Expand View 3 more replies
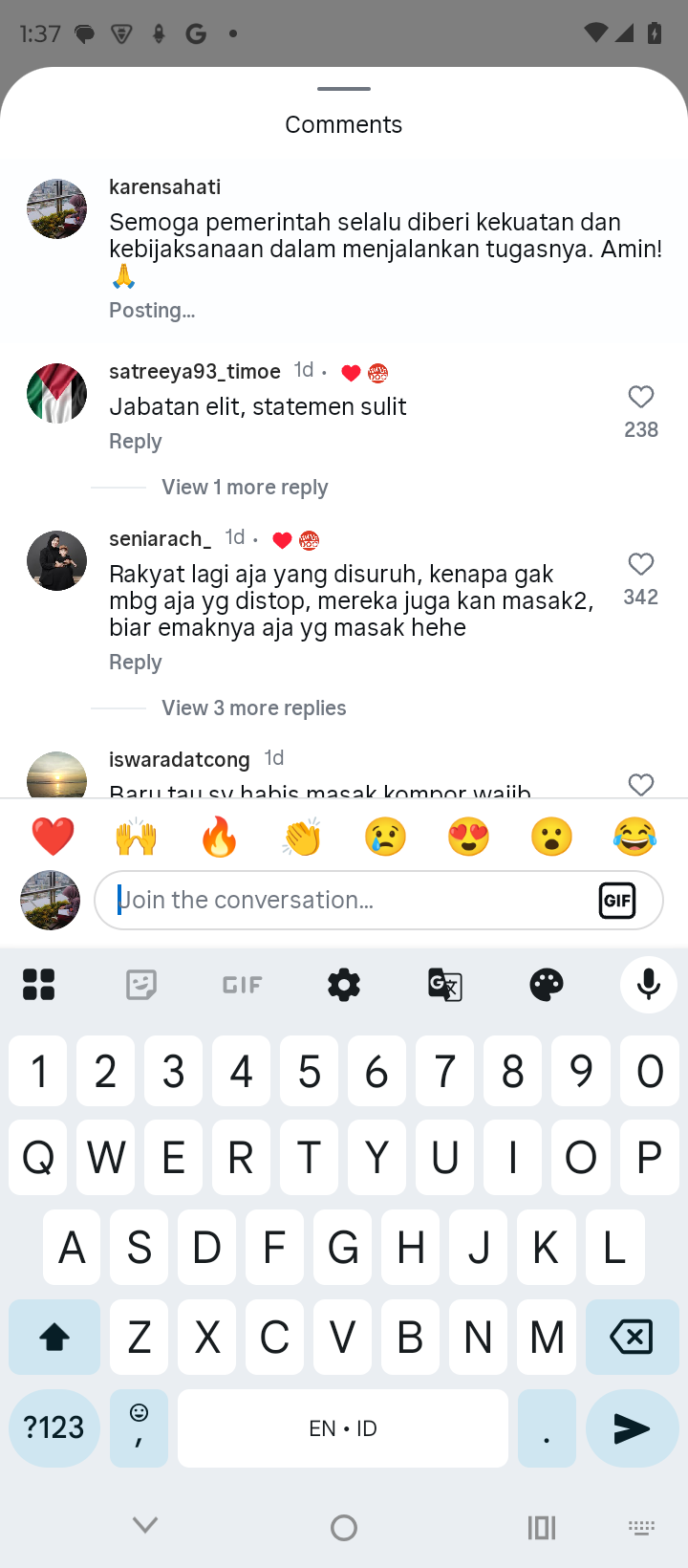688x1568 pixels. [253, 708]
